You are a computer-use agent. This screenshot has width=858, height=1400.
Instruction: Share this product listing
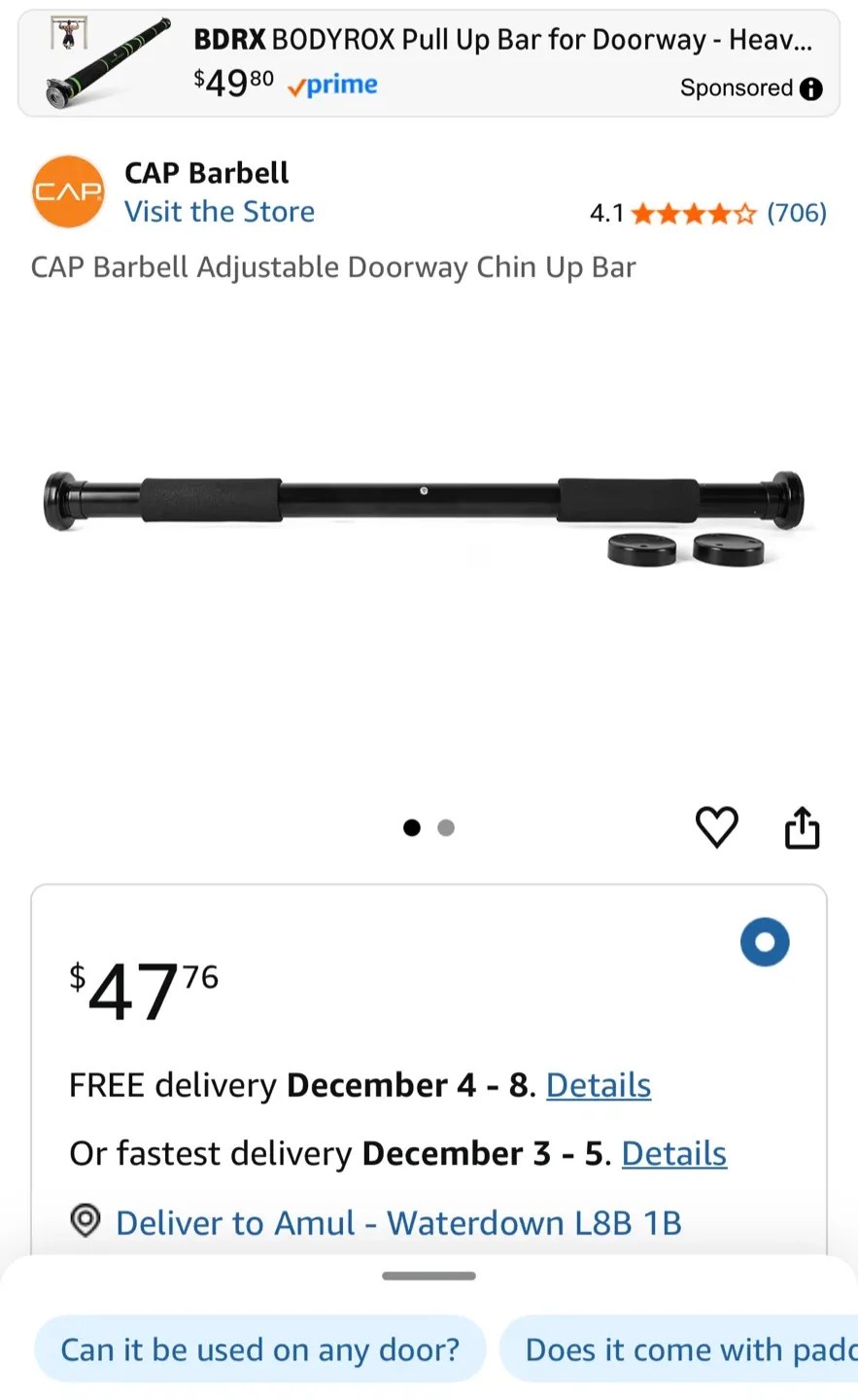[x=802, y=827]
